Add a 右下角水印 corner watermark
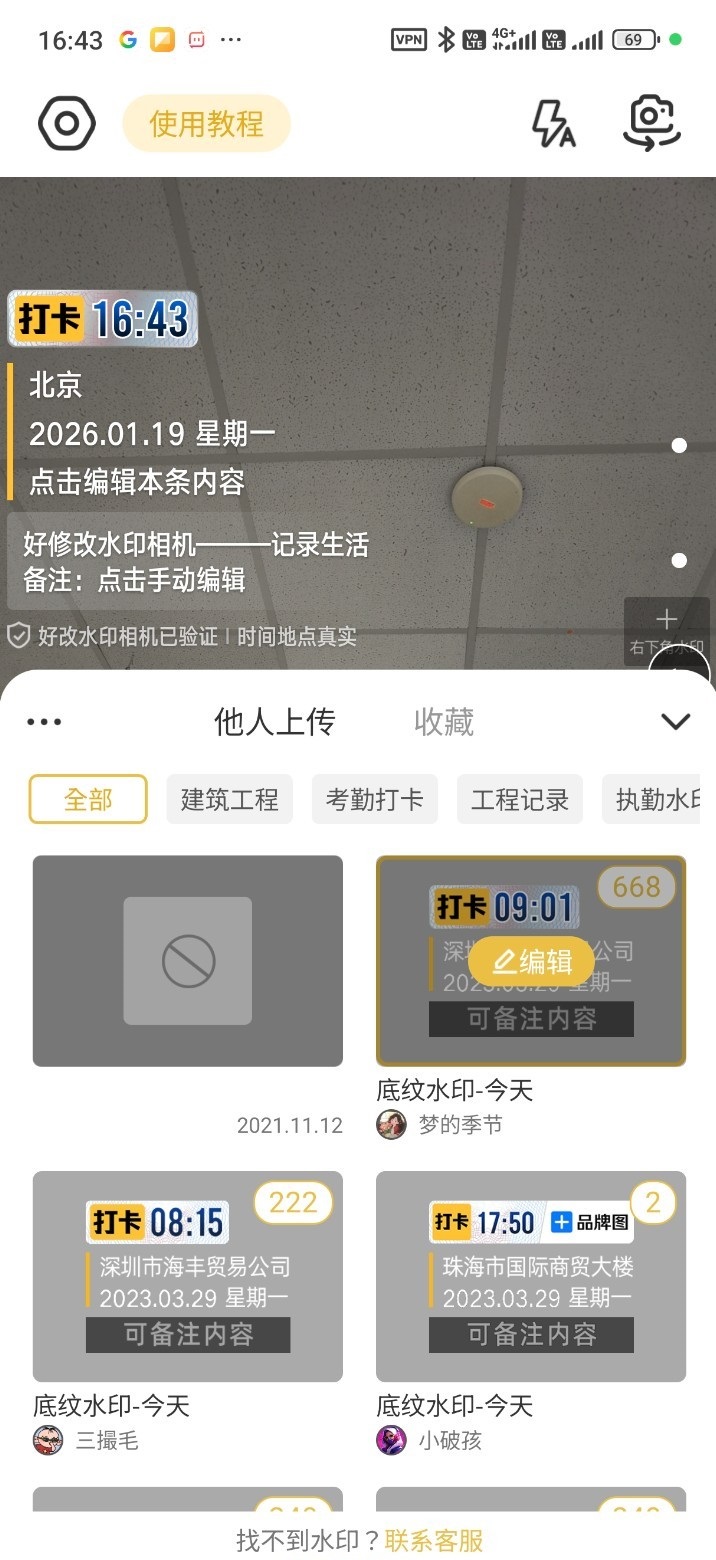The image size is (716, 1560). tap(667, 630)
